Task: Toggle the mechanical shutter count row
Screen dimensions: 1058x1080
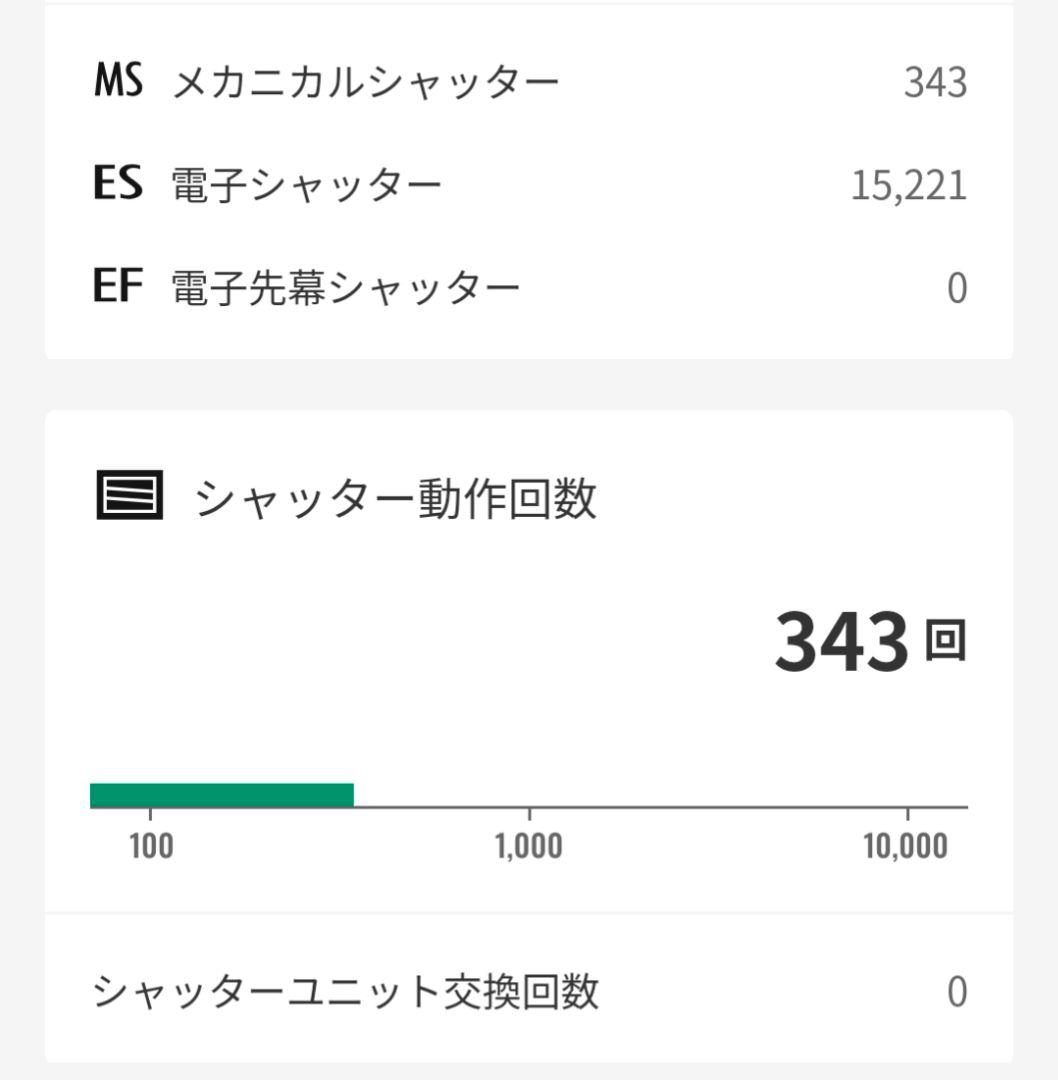Action: 528,81
